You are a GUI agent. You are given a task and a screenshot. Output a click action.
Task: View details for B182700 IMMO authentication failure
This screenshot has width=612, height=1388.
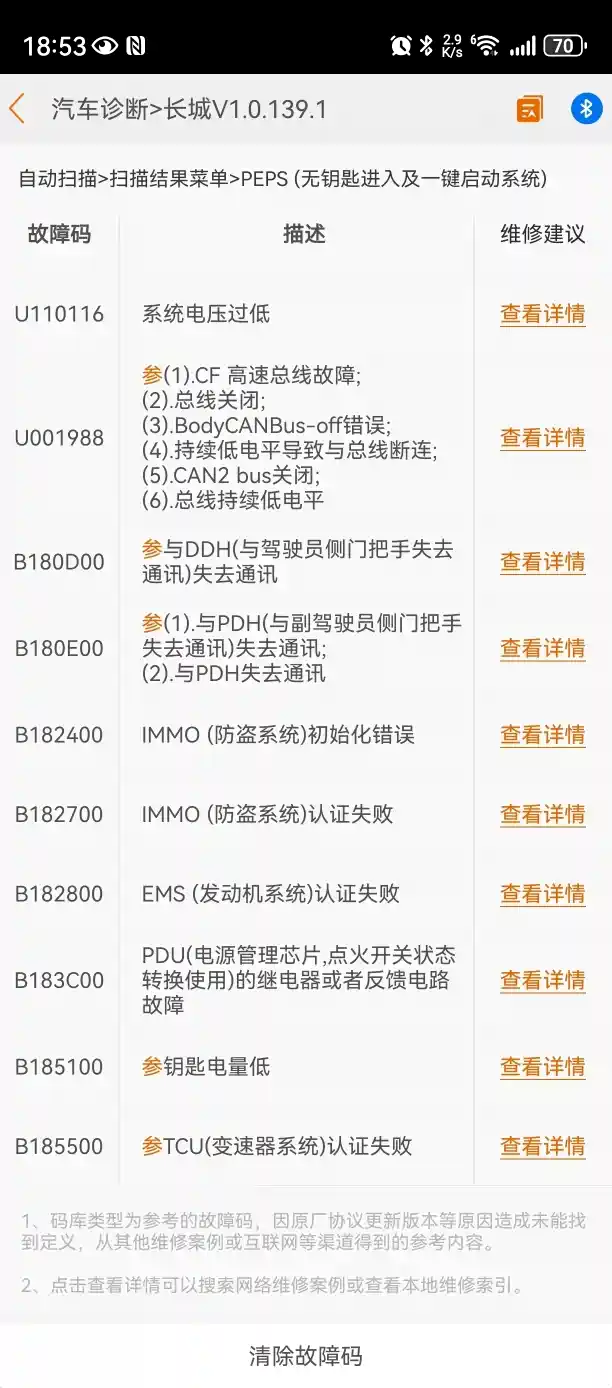[x=542, y=814]
